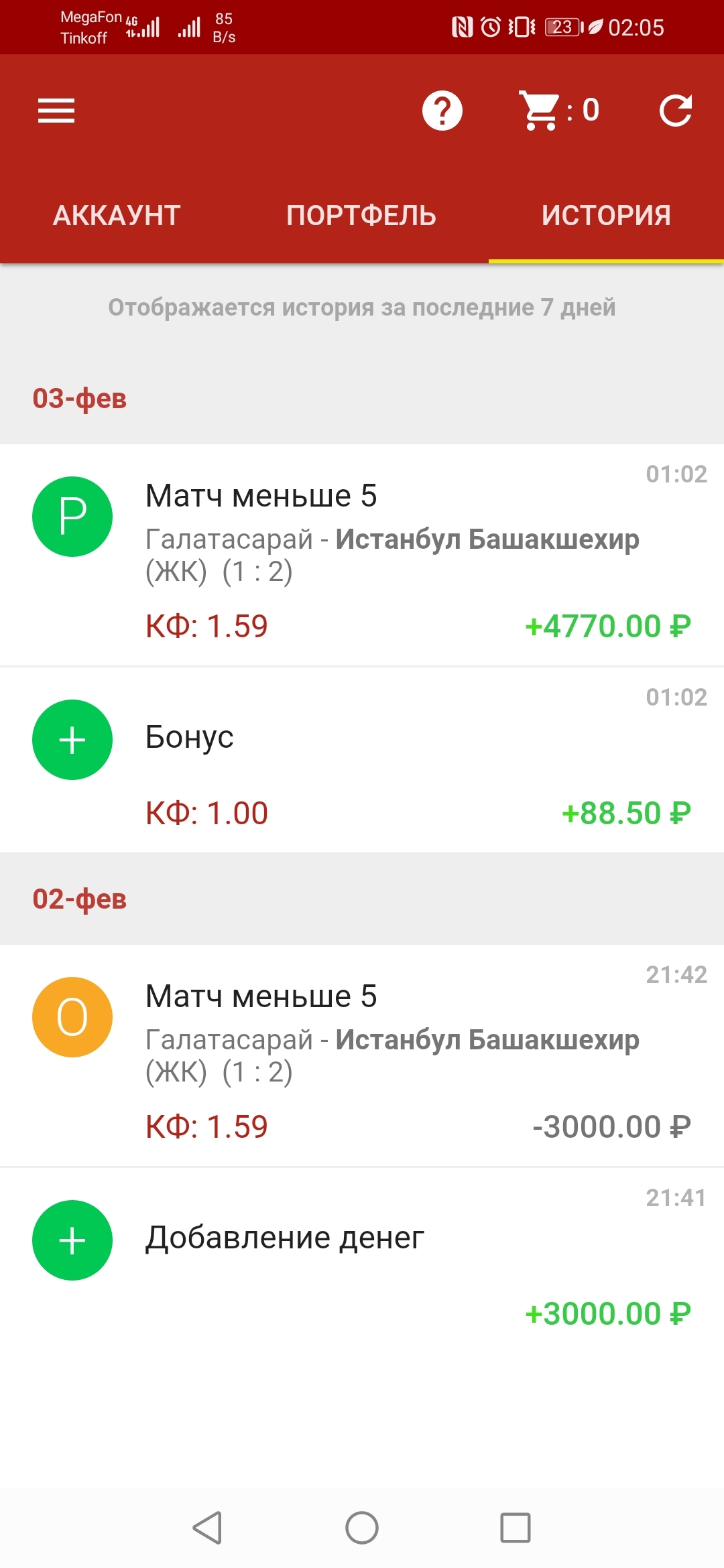Tap the system home button
Screen dimensions: 724x1568
pyautogui.click(x=362, y=1528)
